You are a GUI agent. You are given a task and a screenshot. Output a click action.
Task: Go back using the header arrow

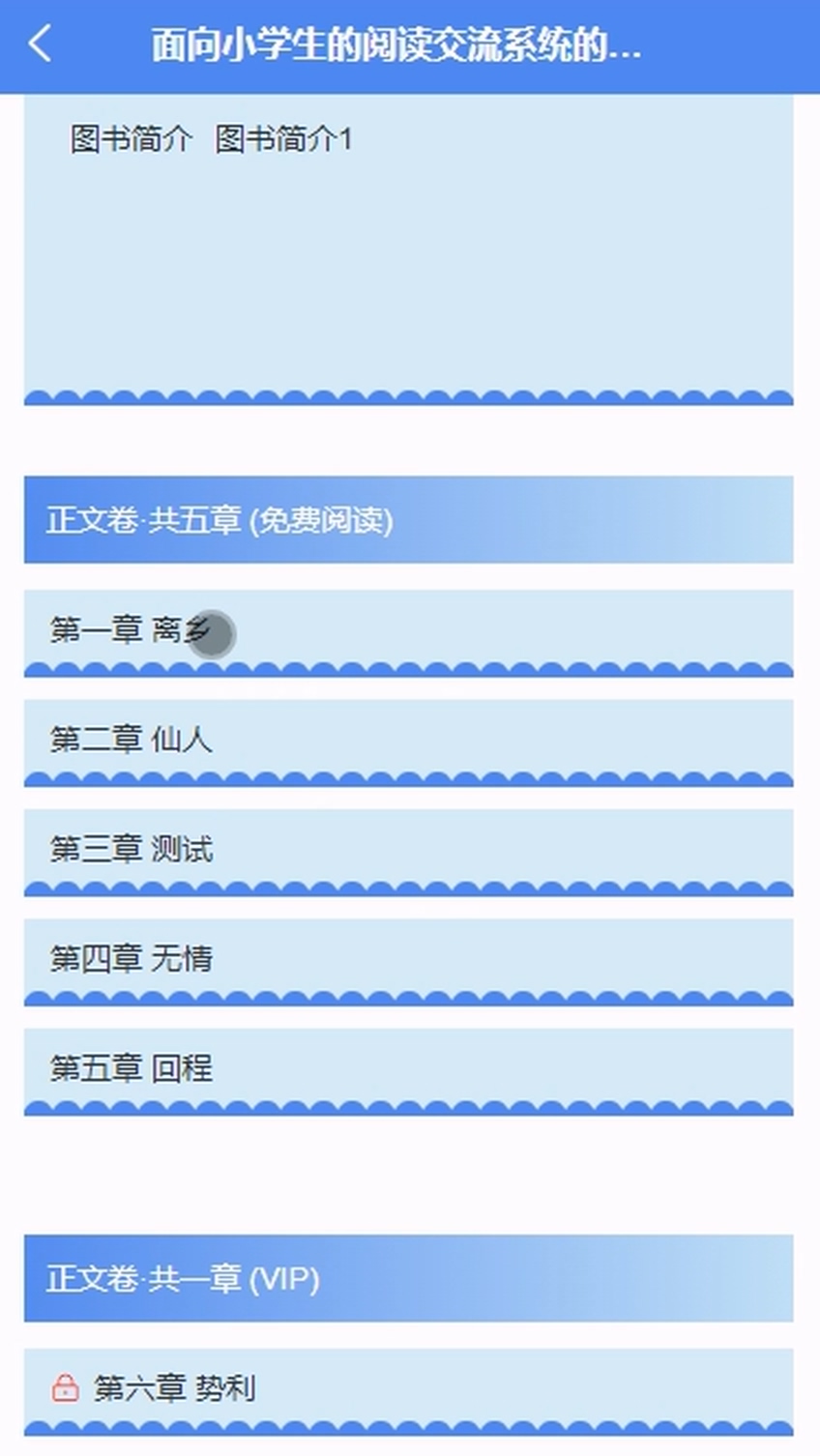[41, 44]
